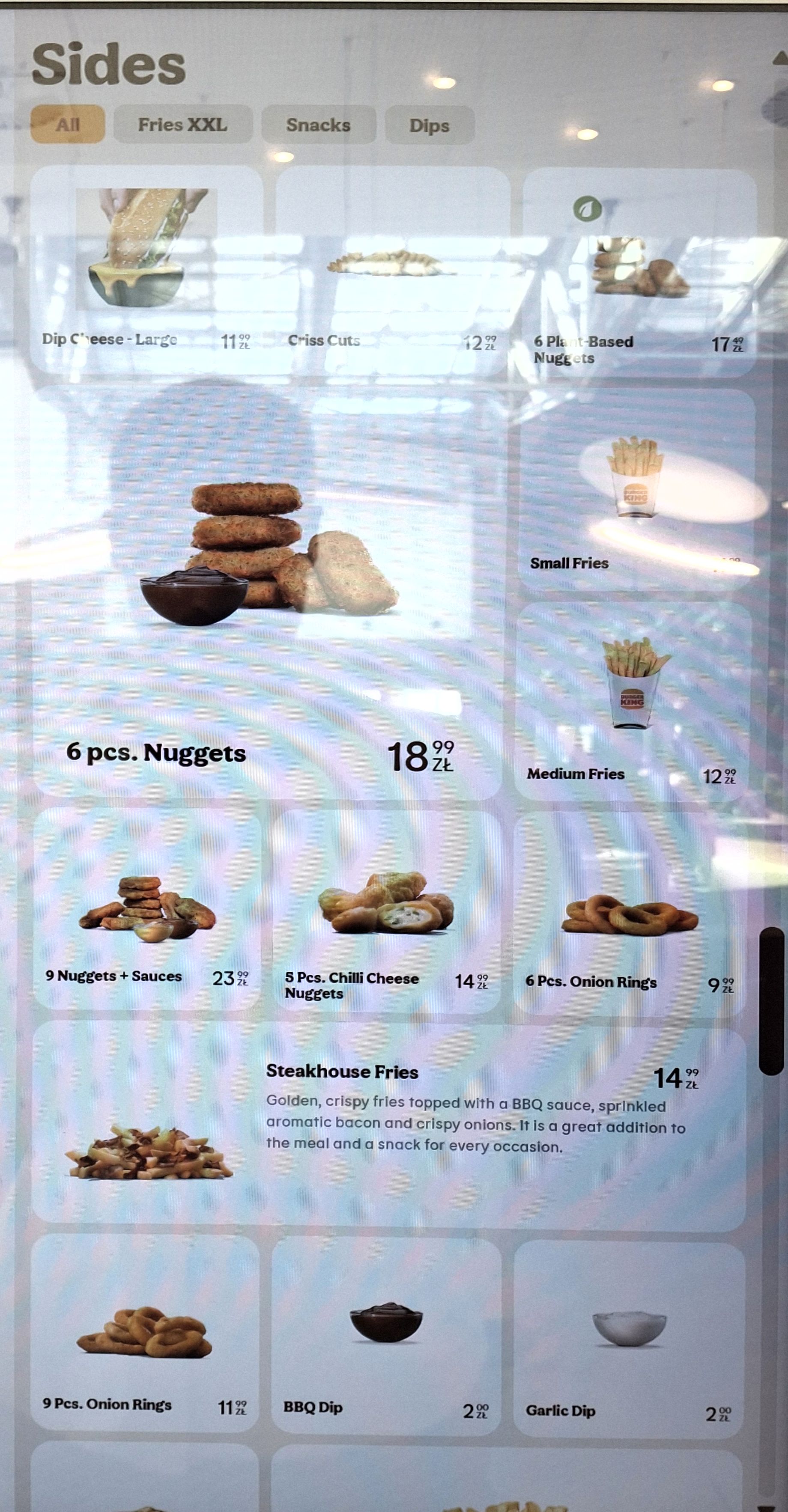Image resolution: width=788 pixels, height=1512 pixels.
Task: Choose Medium Fries
Action: [633, 701]
